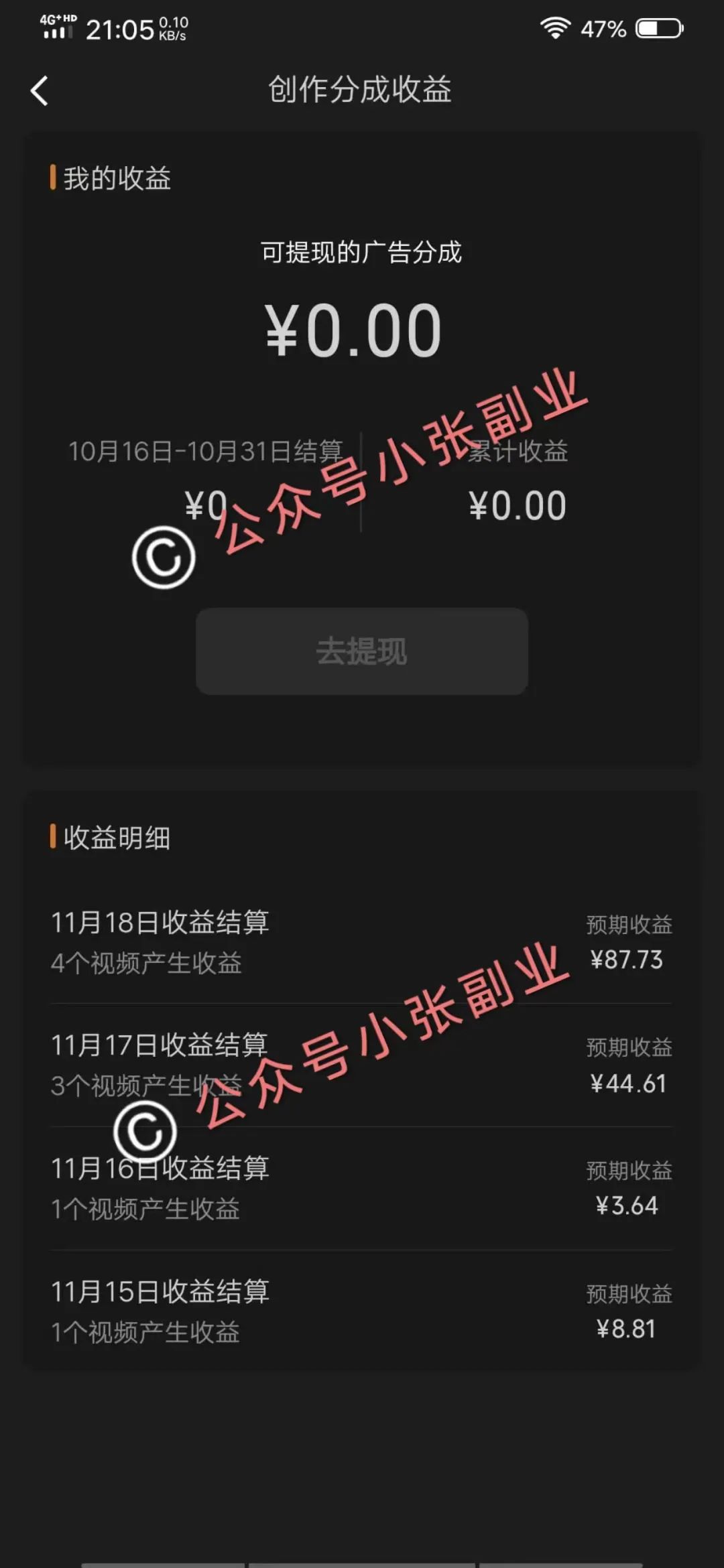Tap the 去提现 withdraw button

click(361, 651)
